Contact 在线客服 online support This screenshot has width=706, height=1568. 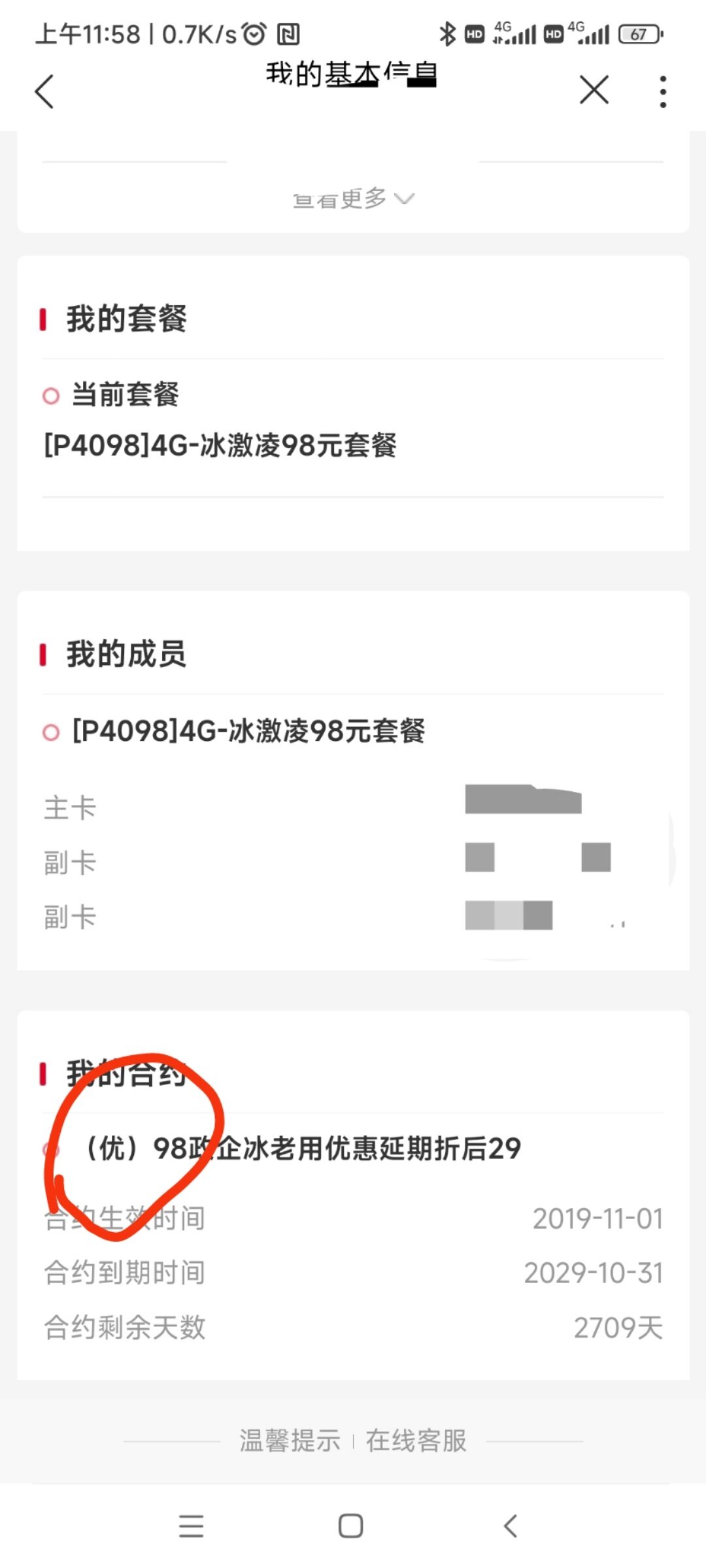pos(416,1441)
